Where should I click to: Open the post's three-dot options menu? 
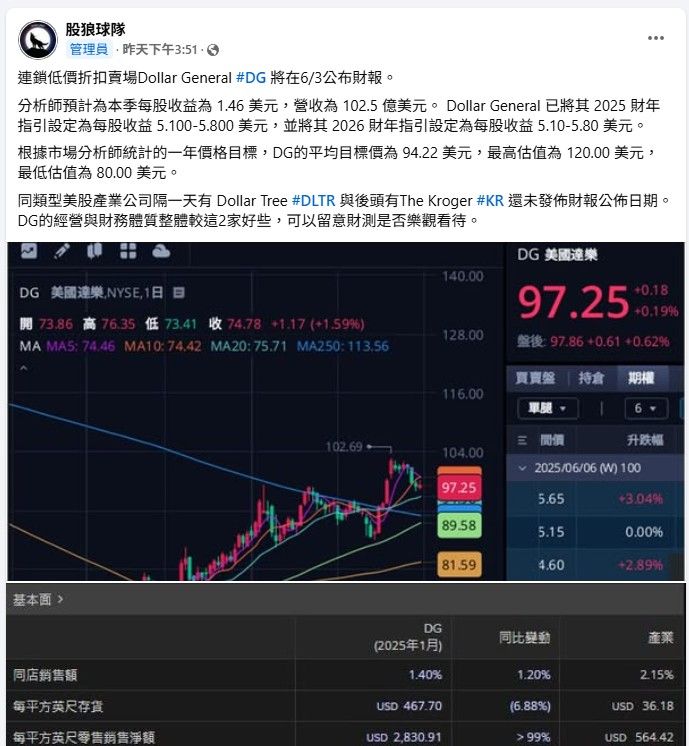click(x=655, y=38)
